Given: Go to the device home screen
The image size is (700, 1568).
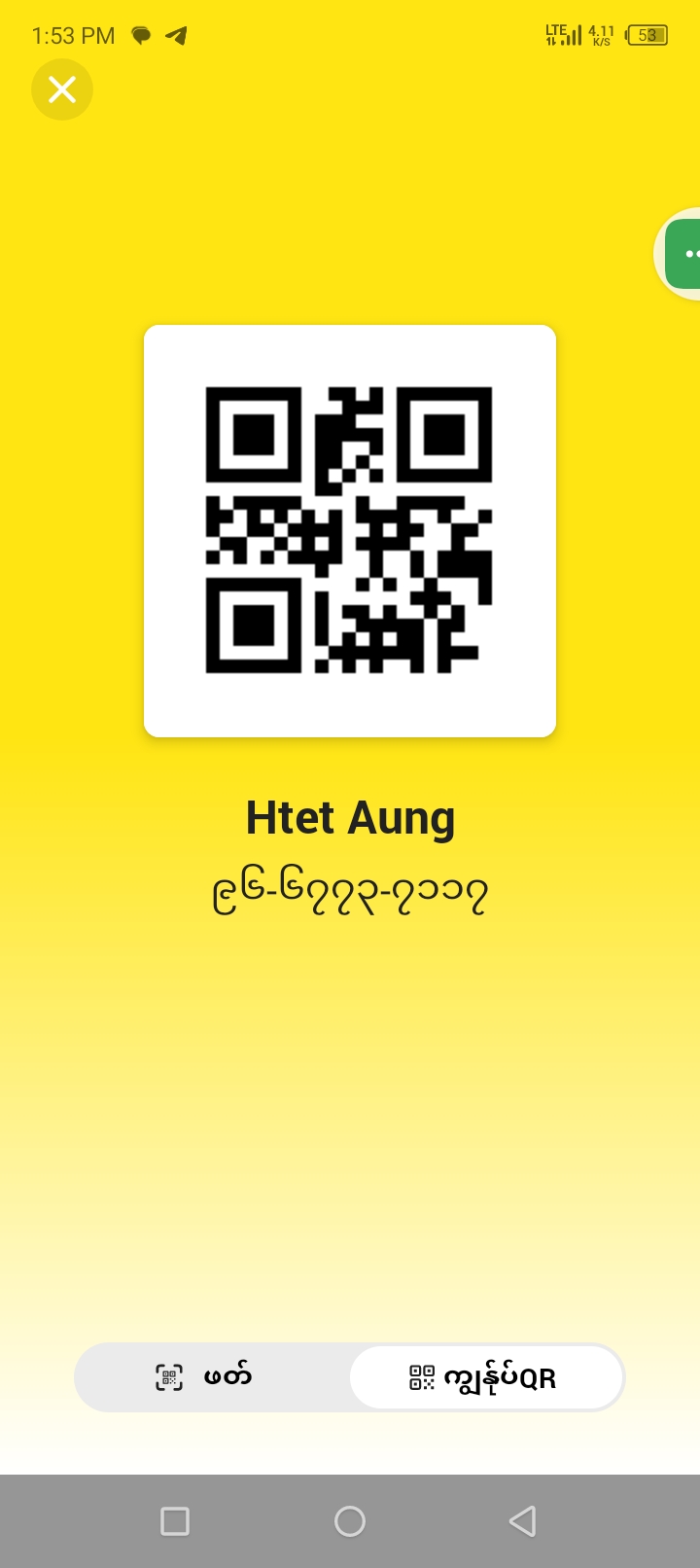Looking at the screenshot, I should tap(350, 1520).
